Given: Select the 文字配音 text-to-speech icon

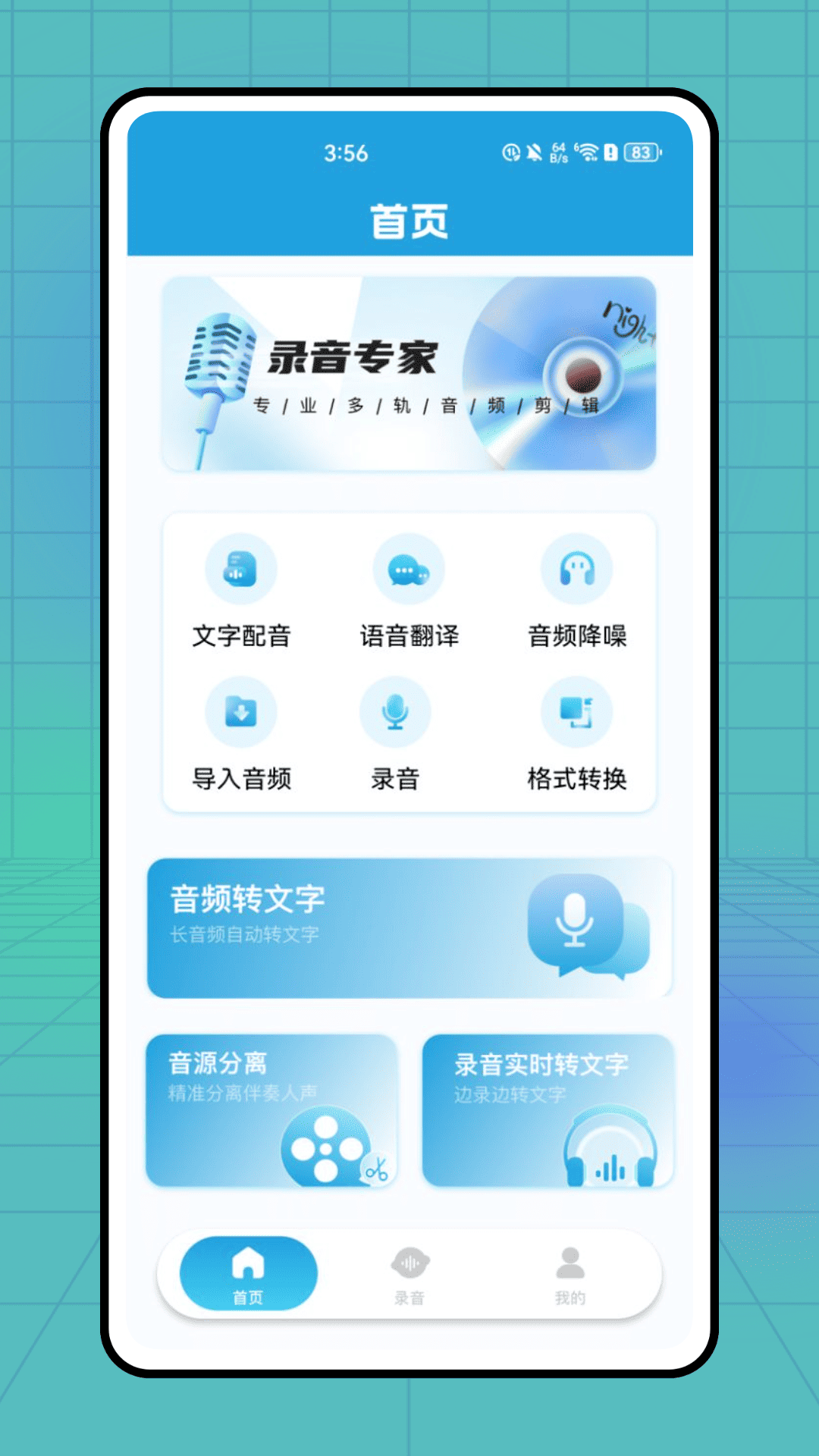Looking at the screenshot, I should (x=241, y=569).
